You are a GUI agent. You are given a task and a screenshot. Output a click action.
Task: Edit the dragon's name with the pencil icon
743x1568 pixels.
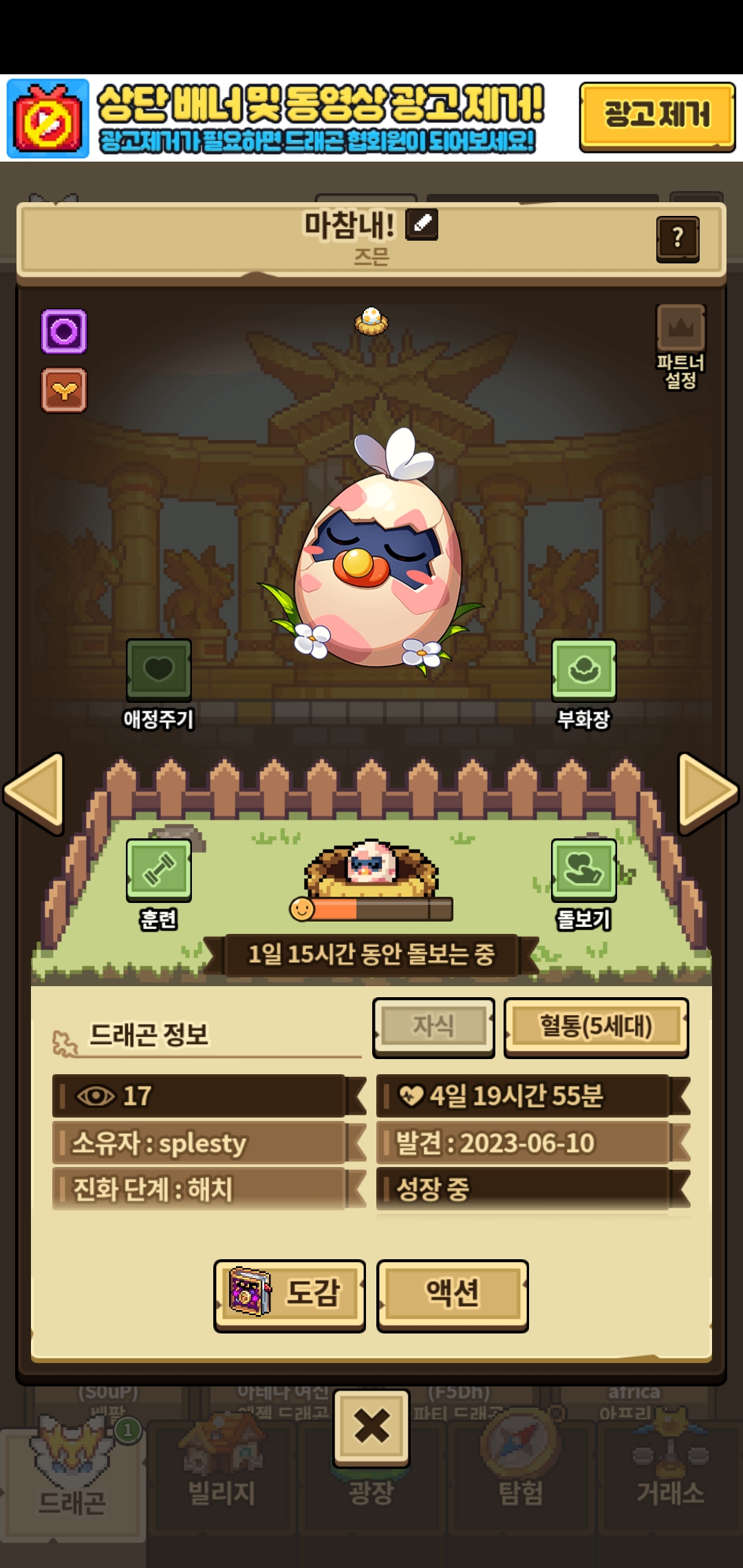(422, 224)
